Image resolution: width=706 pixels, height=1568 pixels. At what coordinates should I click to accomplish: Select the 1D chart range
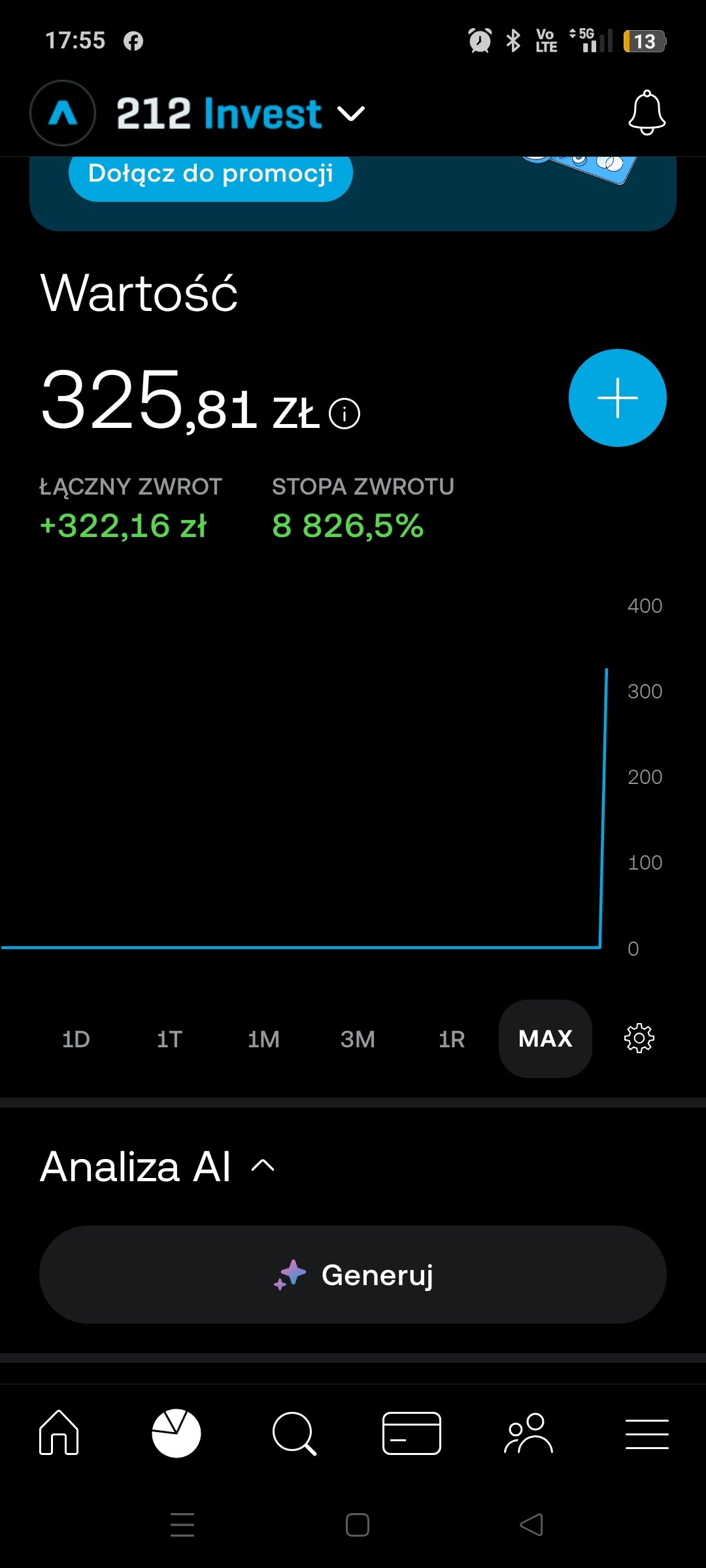tap(76, 1039)
